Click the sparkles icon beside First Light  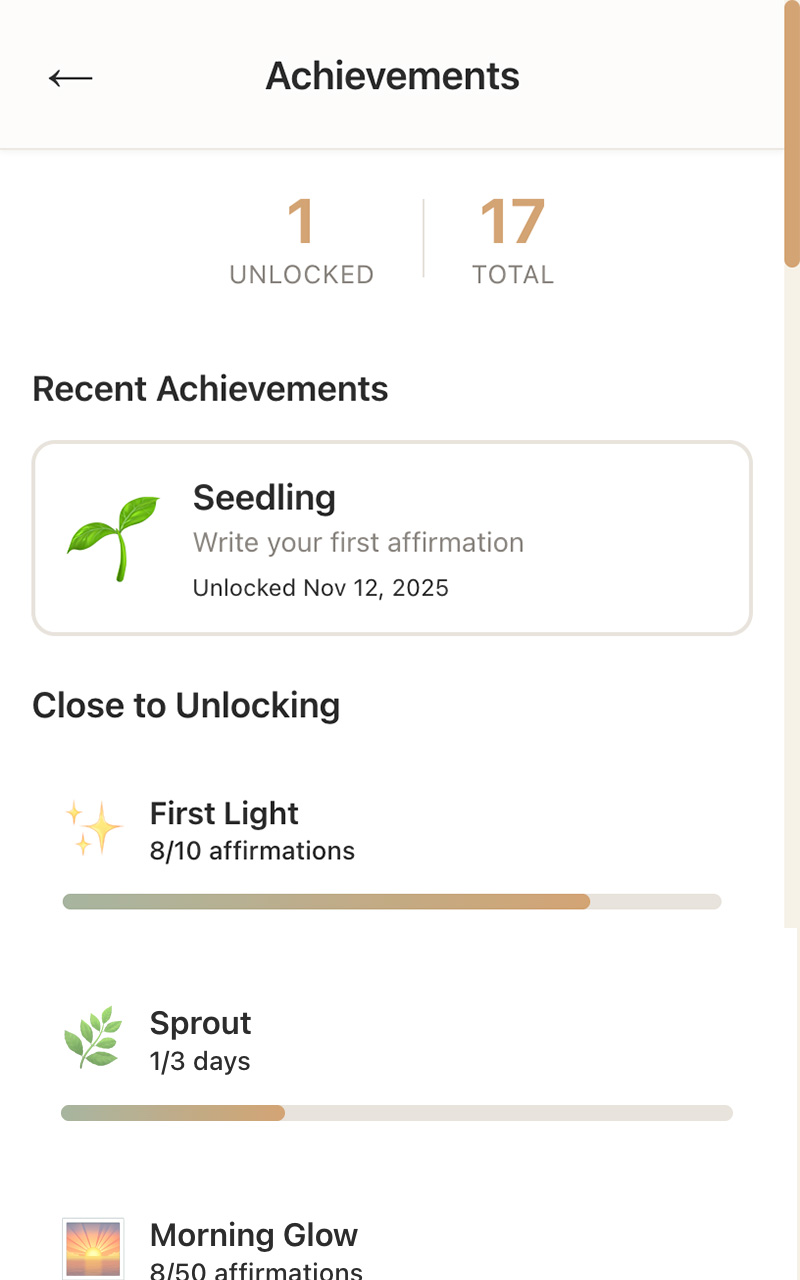pyautogui.click(x=93, y=829)
